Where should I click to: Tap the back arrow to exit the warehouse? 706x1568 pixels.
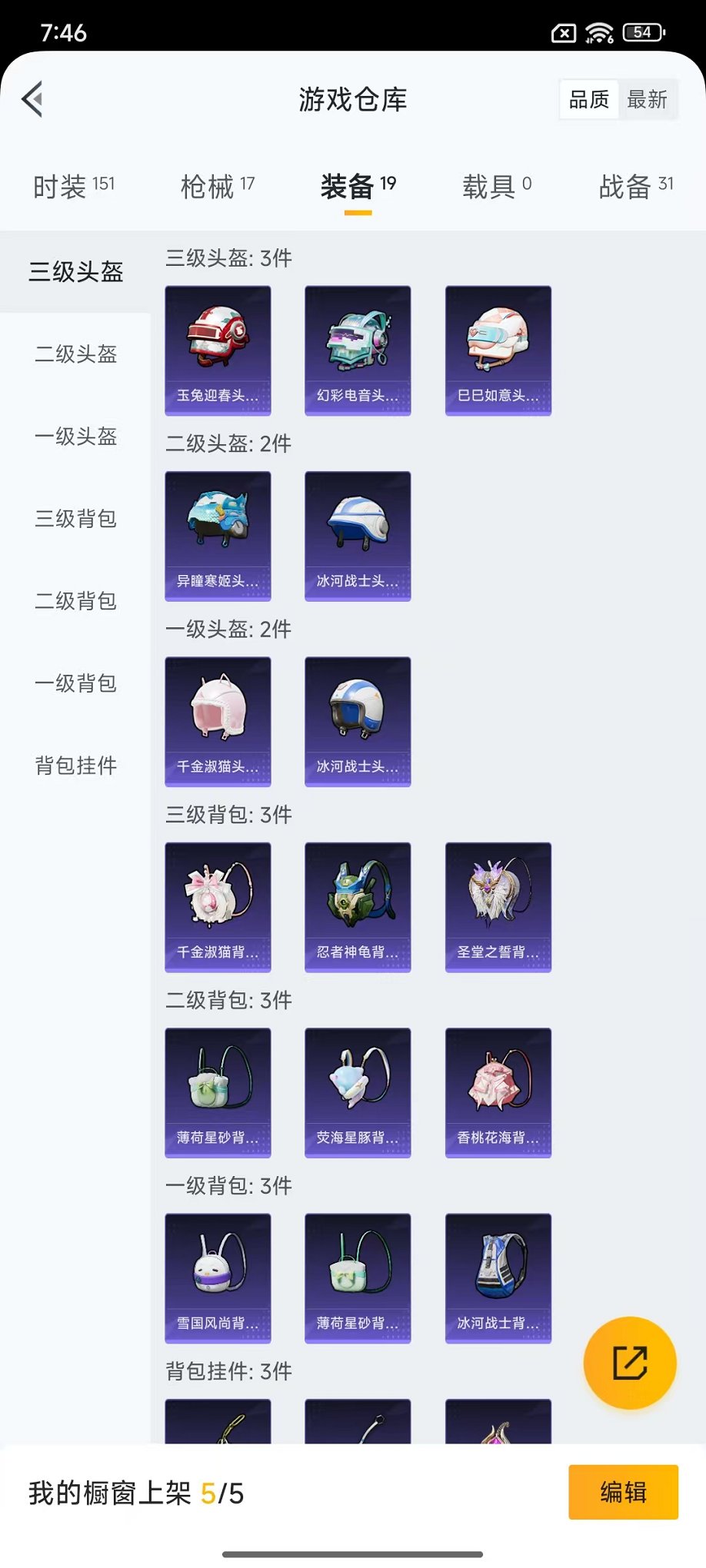click(31, 100)
